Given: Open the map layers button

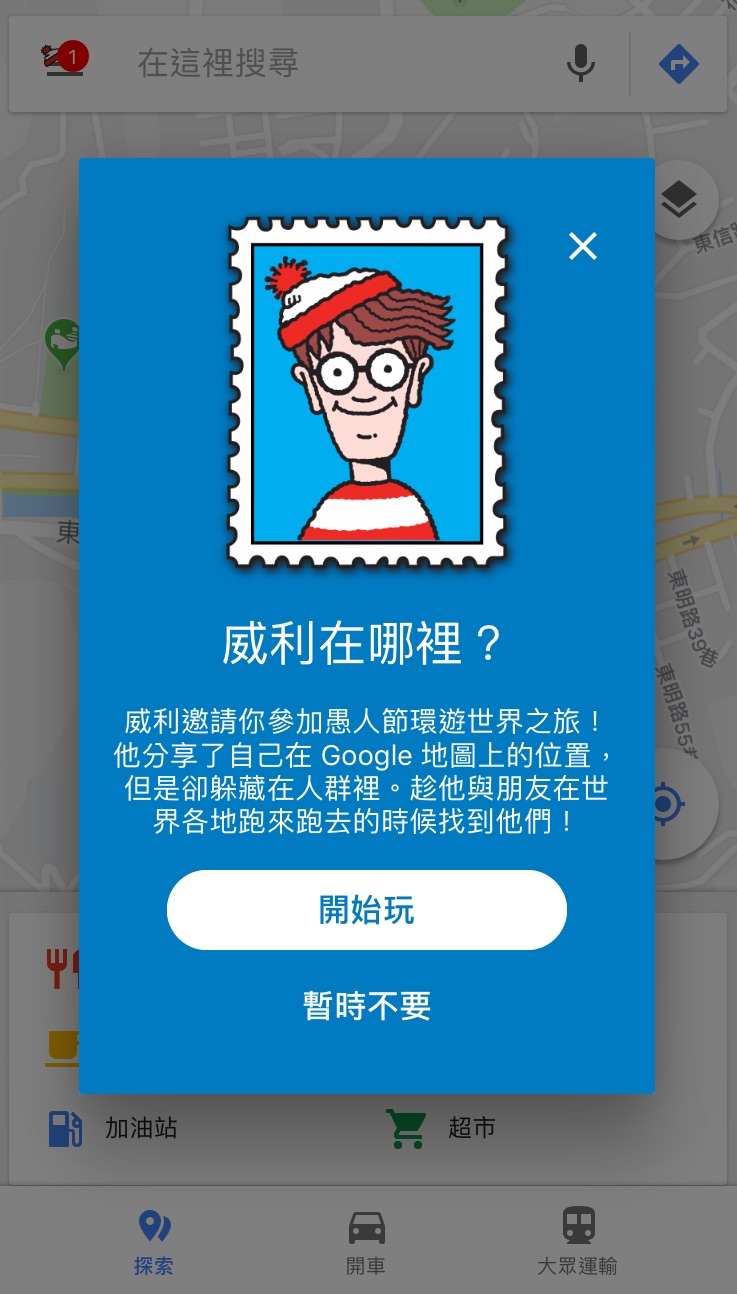Looking at the screenshot, I should coord(679,202).
